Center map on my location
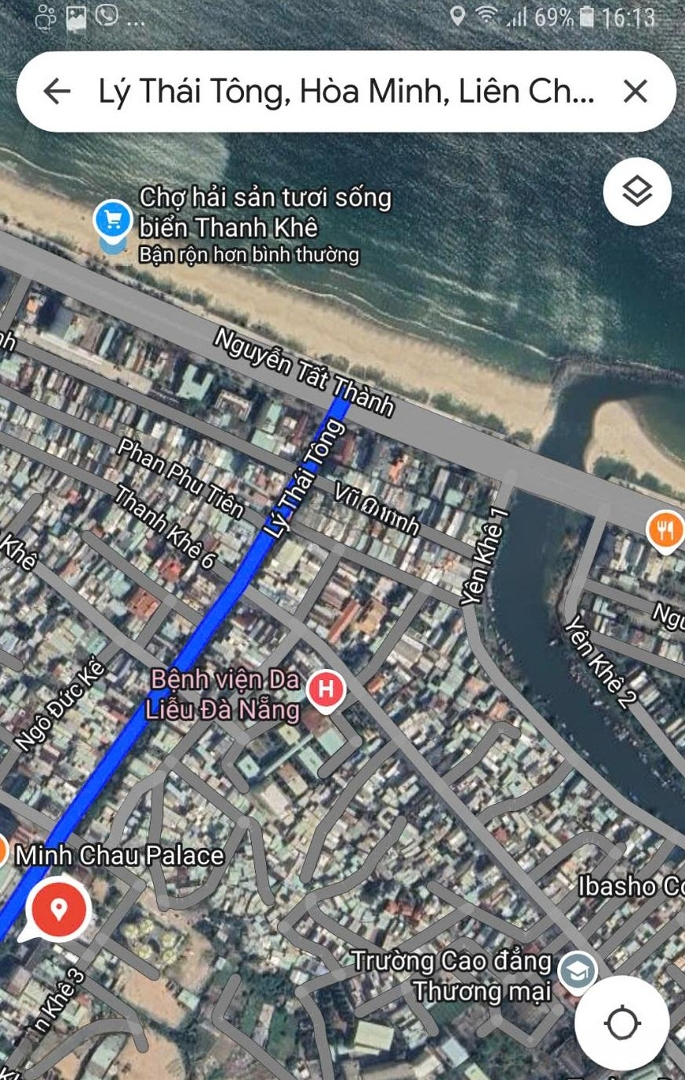Screen dimensions: 685x1080 click(622, 1022)
